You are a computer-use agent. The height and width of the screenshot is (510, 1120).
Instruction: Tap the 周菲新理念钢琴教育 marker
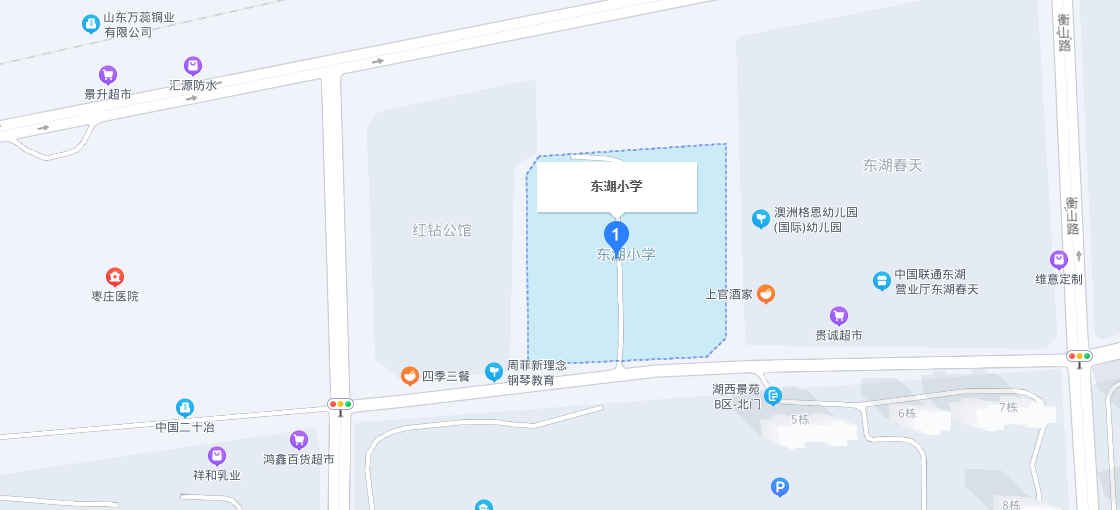click(494, 372)
